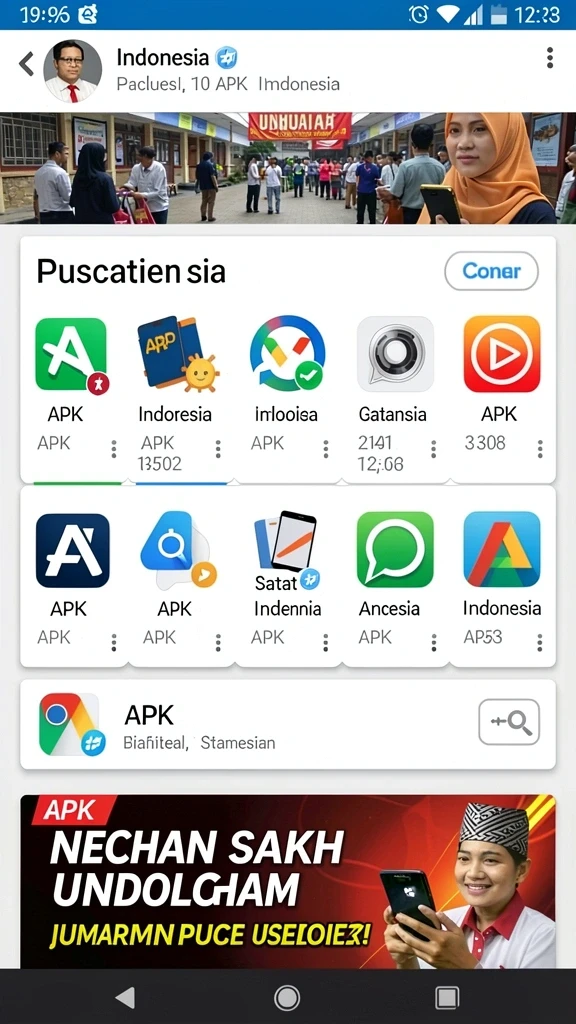This screenshot has height=1024, width=576.
Task: Tap the Conar button
Action: pyautogui.click(x=491, y=271)
